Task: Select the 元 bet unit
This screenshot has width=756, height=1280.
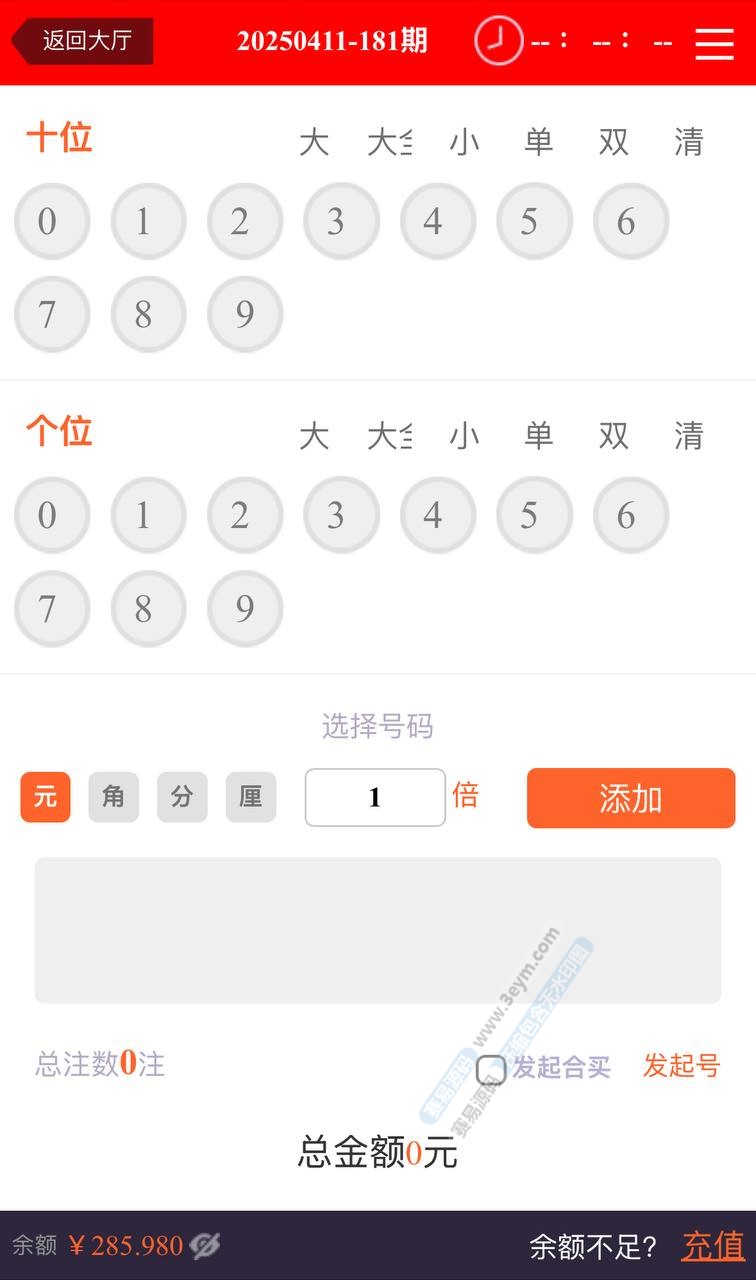Action: pyautogui.click(x=45, y=797)
